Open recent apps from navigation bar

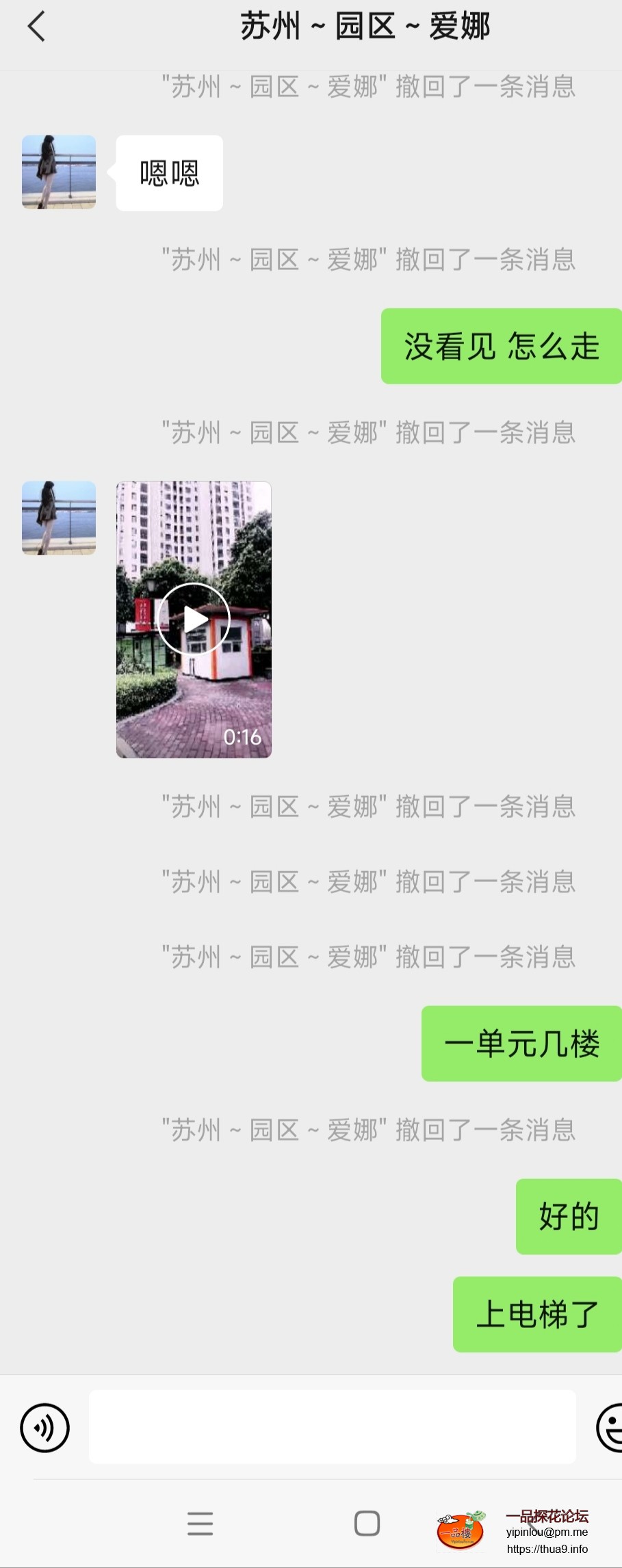200,1524
